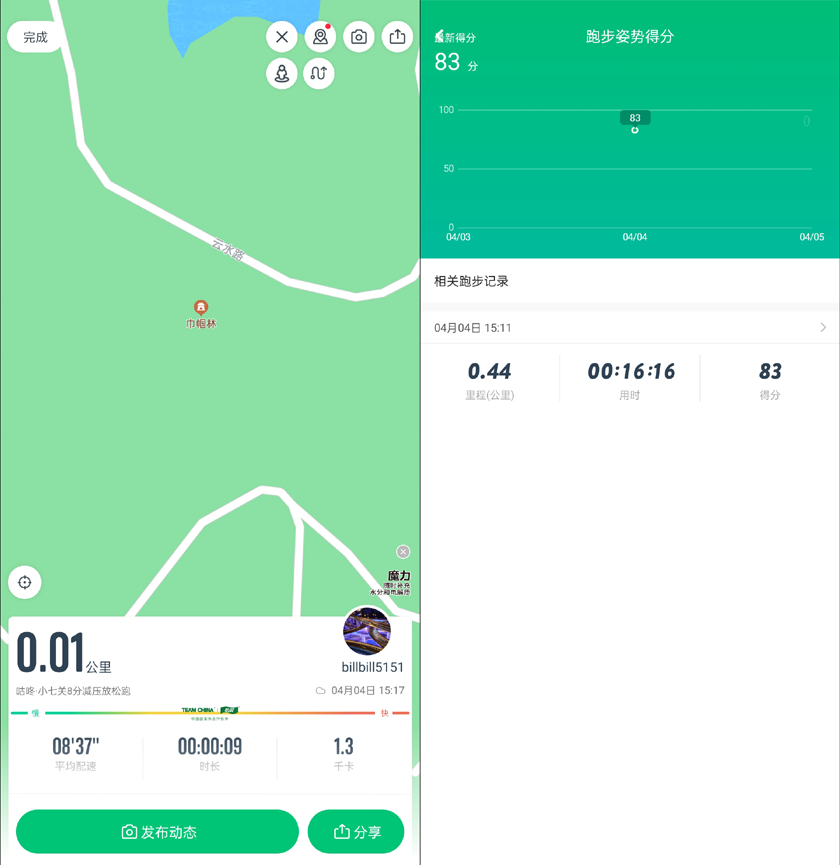Tap the share icon on the map toolbar
The width and height of the screenshot is (840, 865).
point(397,37)
